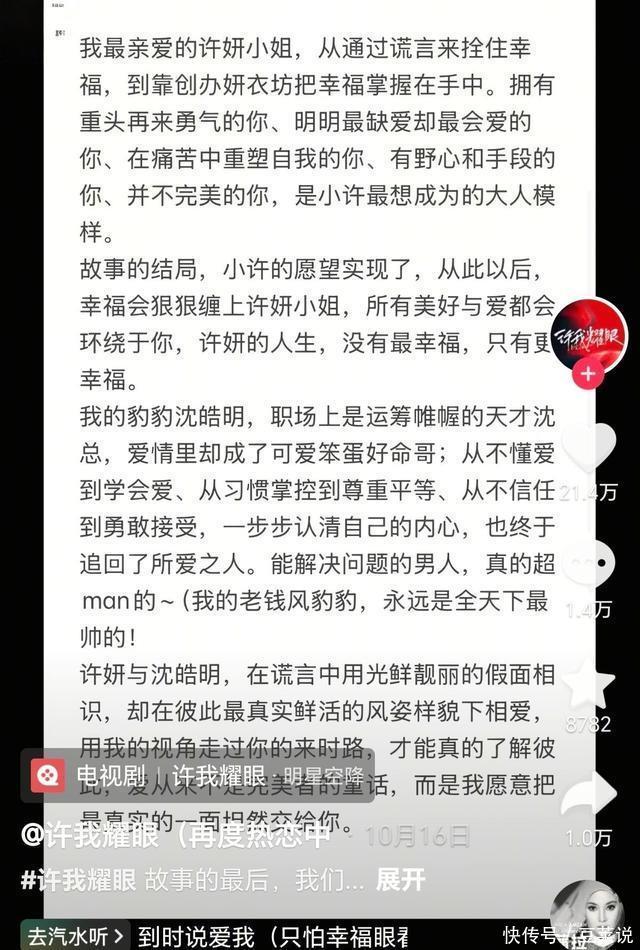Viewport: 640px width, 950px height.
Task: Like this video with the heart
Action: [588, 447]
